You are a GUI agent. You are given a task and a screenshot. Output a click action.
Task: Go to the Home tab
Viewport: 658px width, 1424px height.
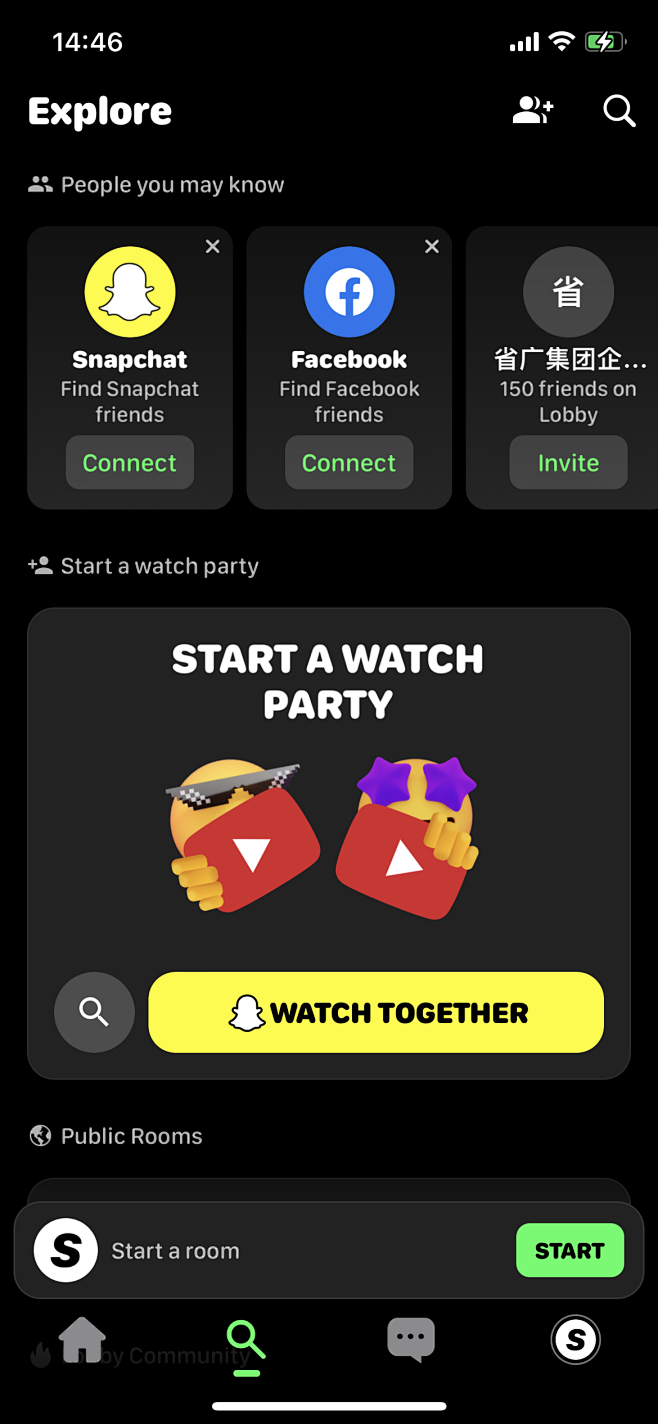[83, 1340]
